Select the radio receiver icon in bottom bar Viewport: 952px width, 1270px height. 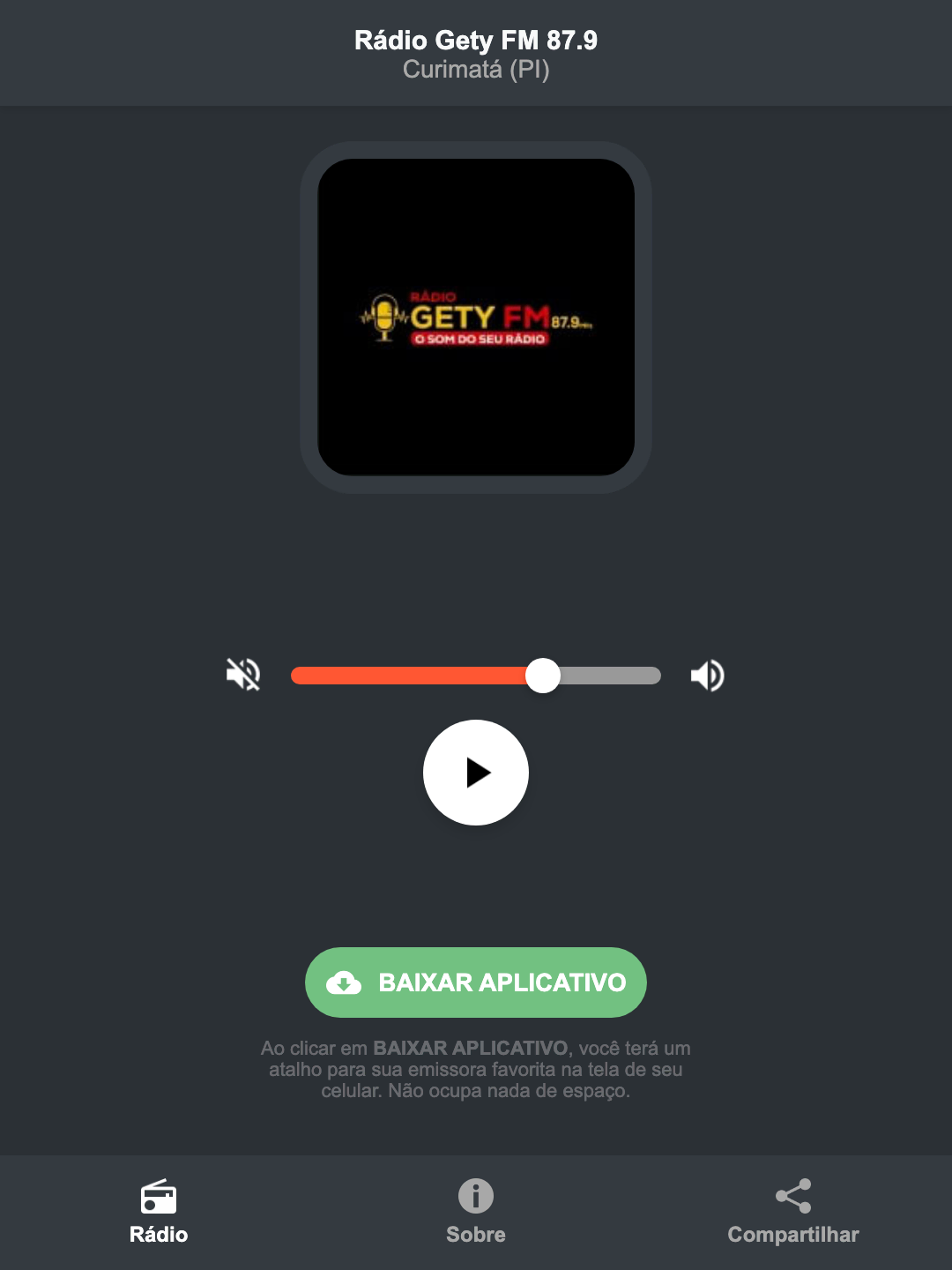pyautogui.click(x=159, y=1198)
